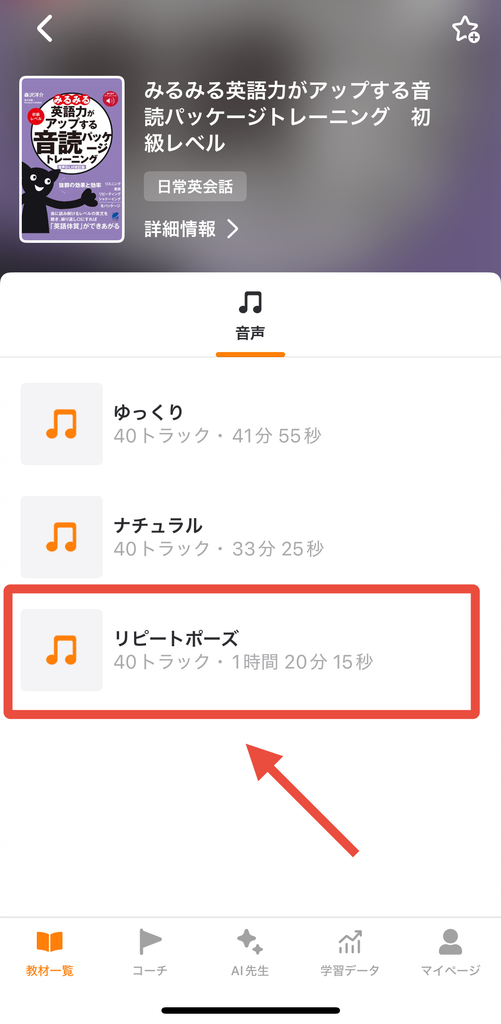
Task: Switch to the コーチ tab
Action: (x=150, y=952)
